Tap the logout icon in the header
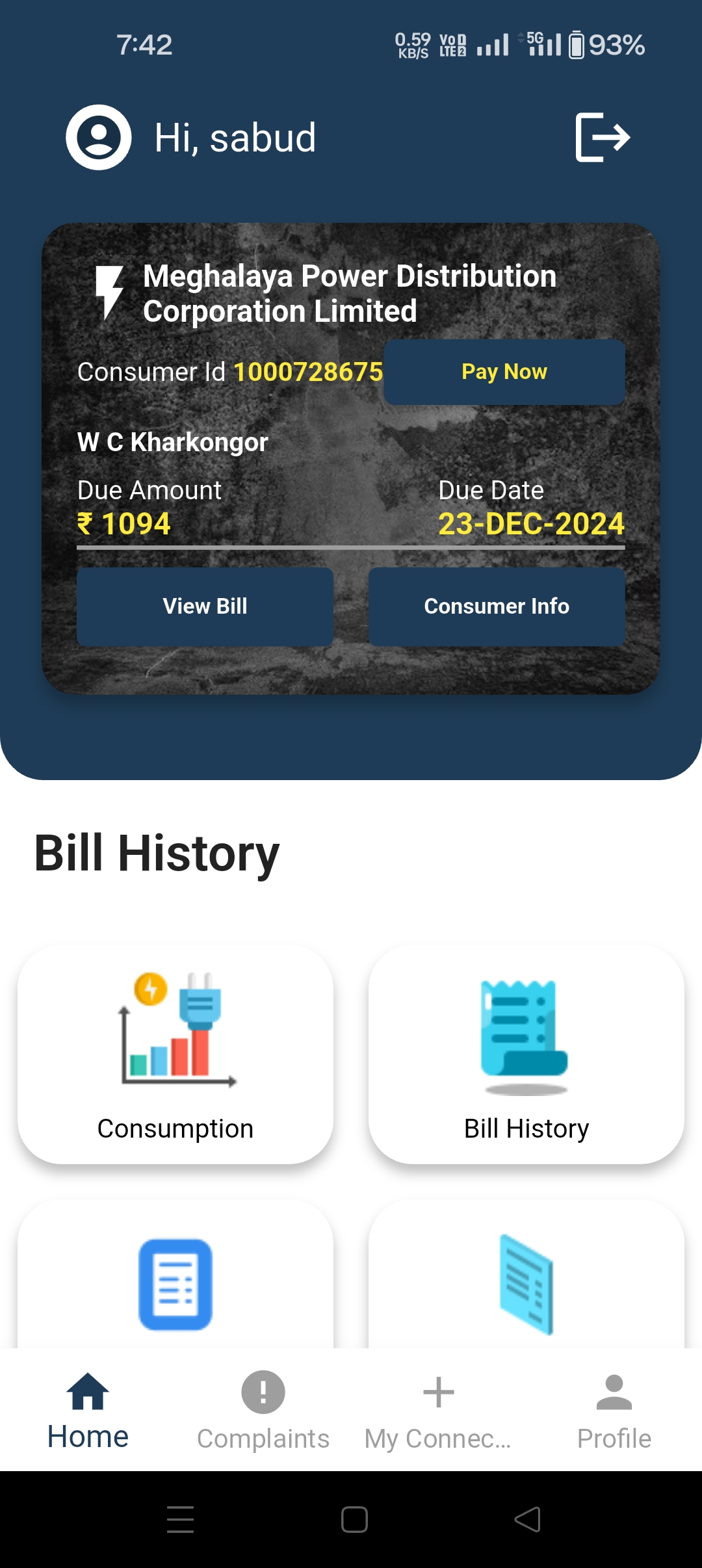This screenshot has width=702, height=1568. pos(603,137)
